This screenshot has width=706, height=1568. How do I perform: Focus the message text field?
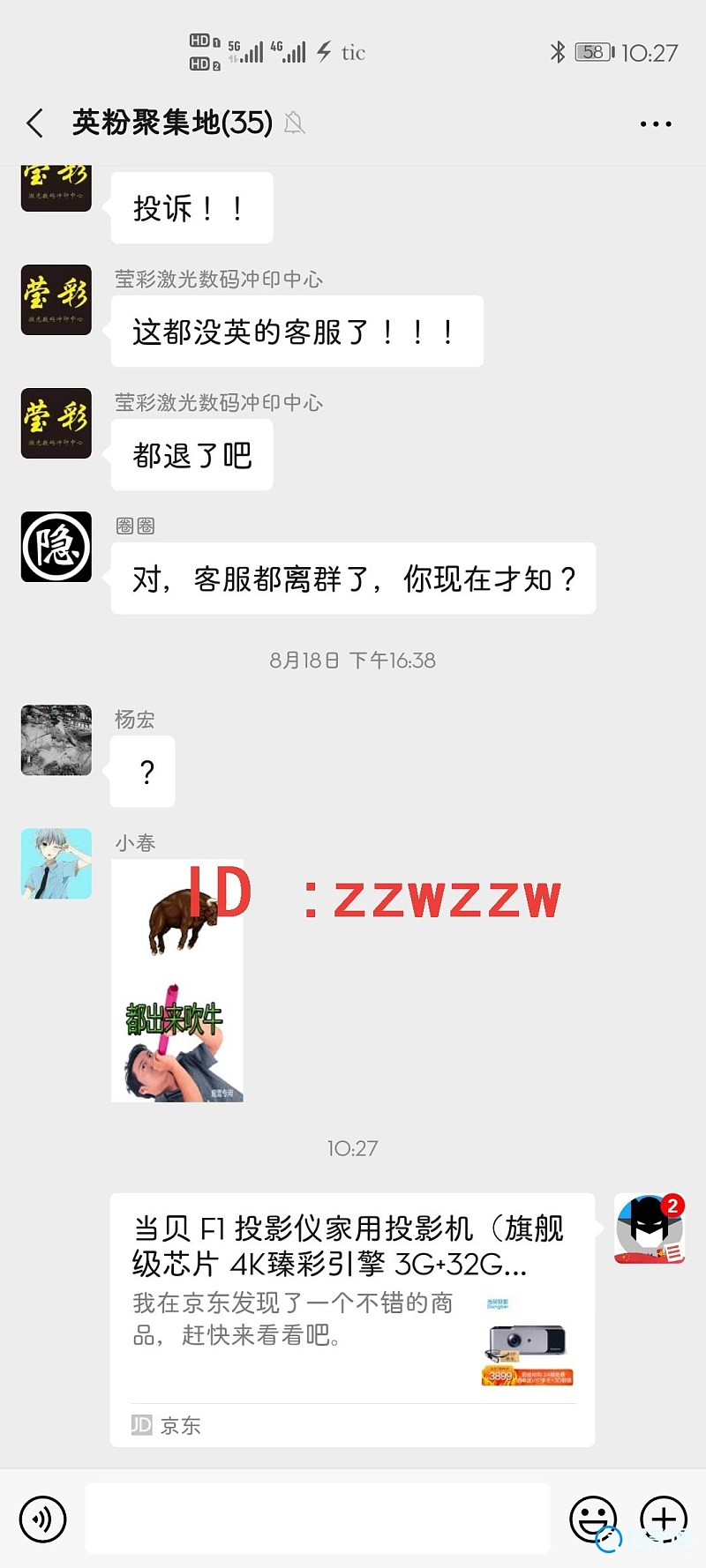[318, 1518]
